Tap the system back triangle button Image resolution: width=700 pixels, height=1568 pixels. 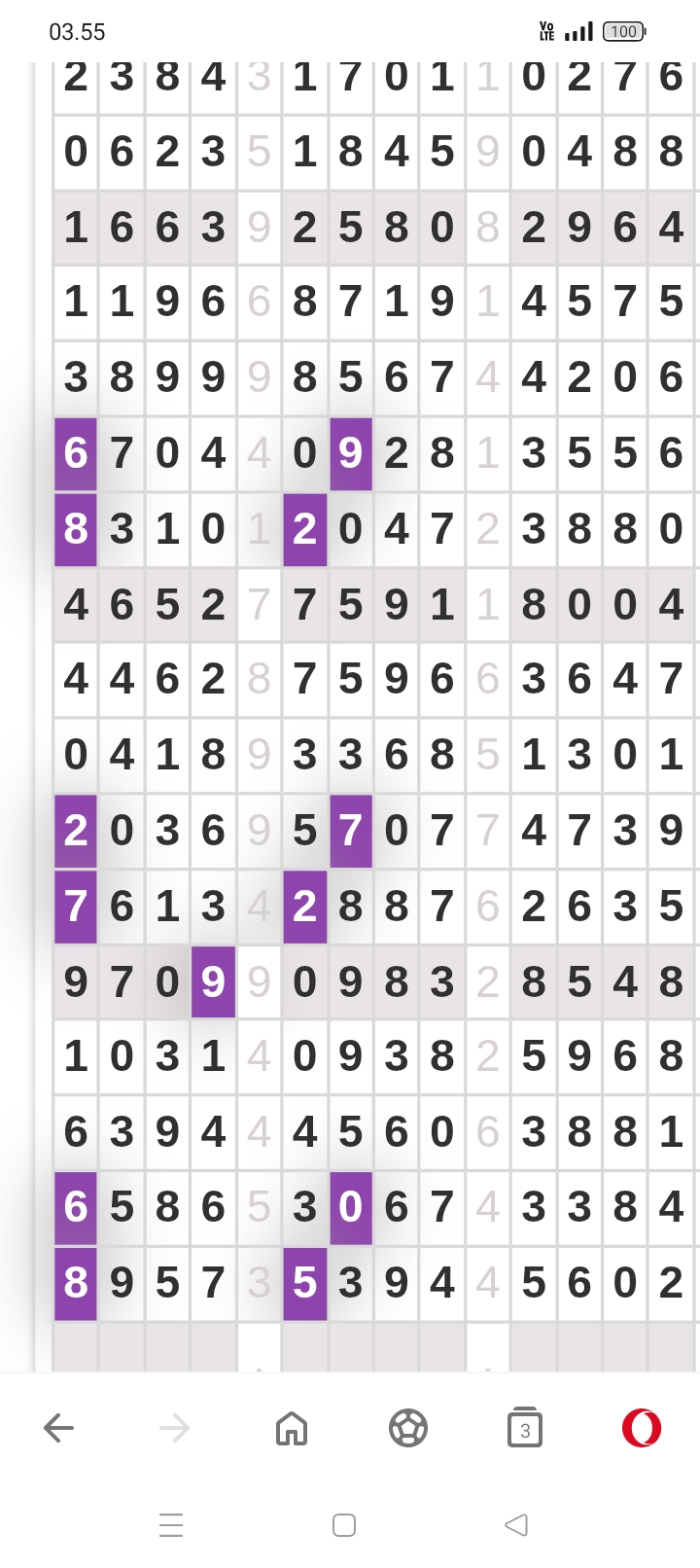[516, 1524]
